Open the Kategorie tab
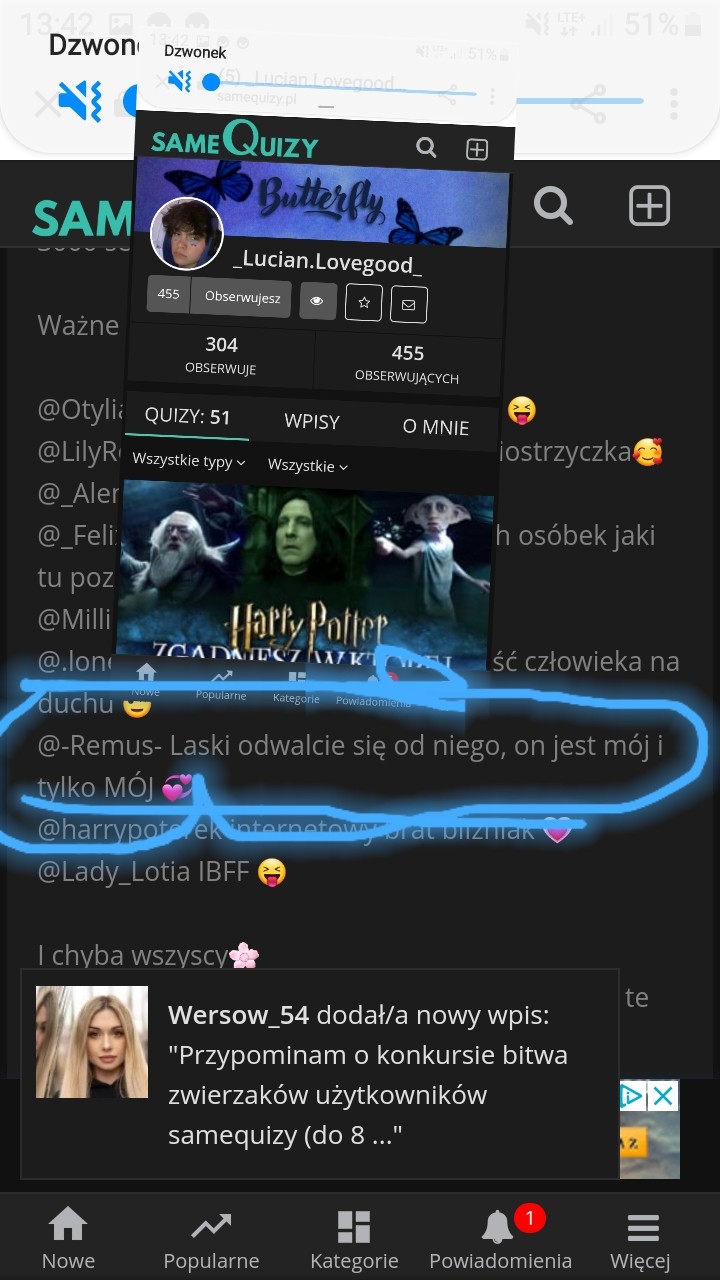 (354, 1238)
